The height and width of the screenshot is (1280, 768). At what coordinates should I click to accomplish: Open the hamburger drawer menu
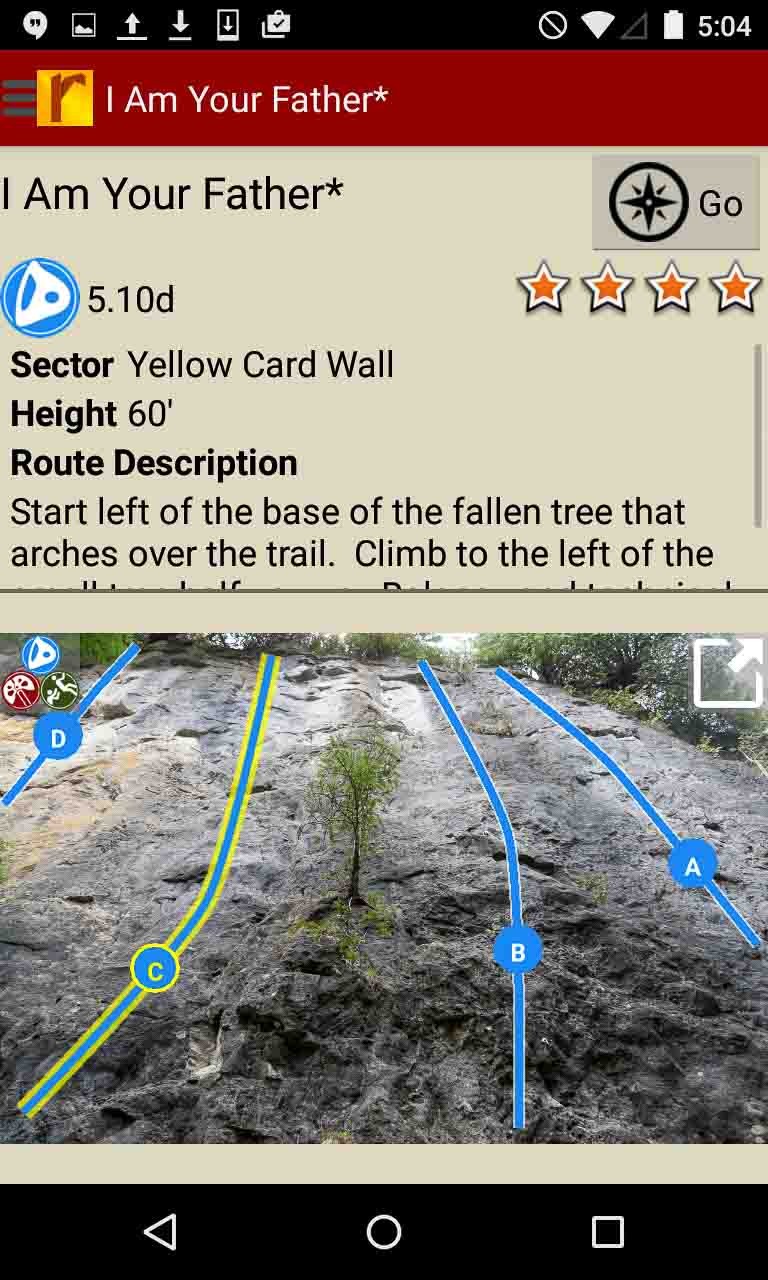click(20, 98)
